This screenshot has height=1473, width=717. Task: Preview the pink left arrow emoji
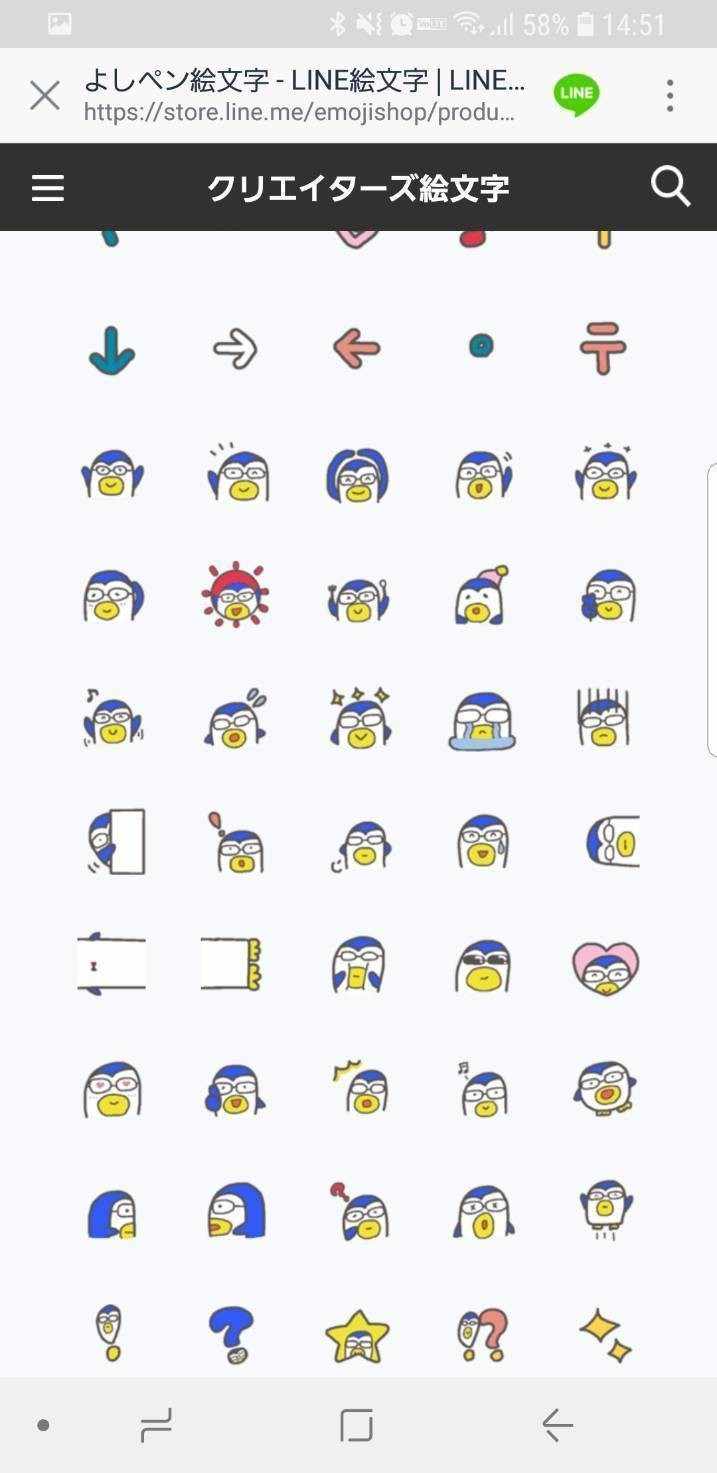point(357,349)
